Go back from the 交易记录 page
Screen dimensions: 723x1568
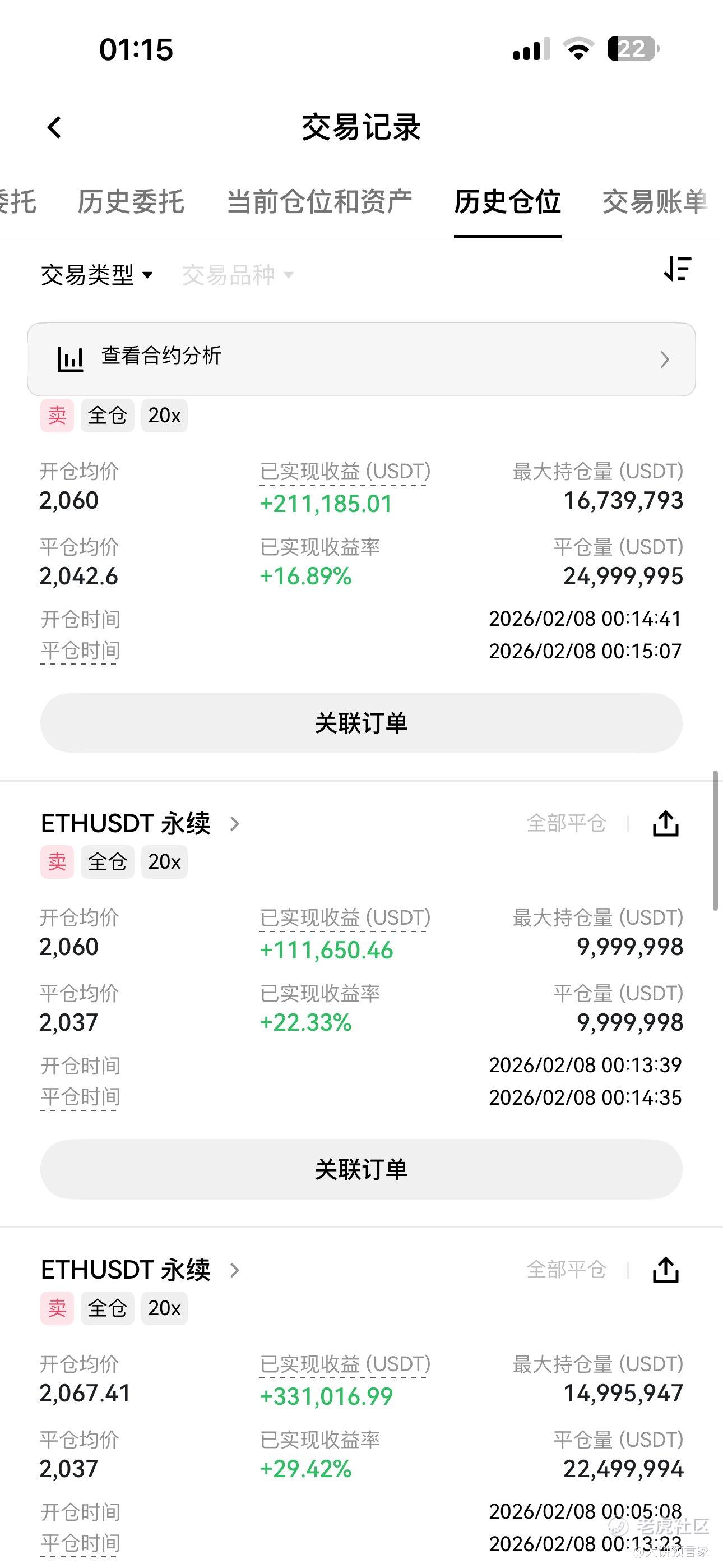pyautogui.click(x=55, y=128)
